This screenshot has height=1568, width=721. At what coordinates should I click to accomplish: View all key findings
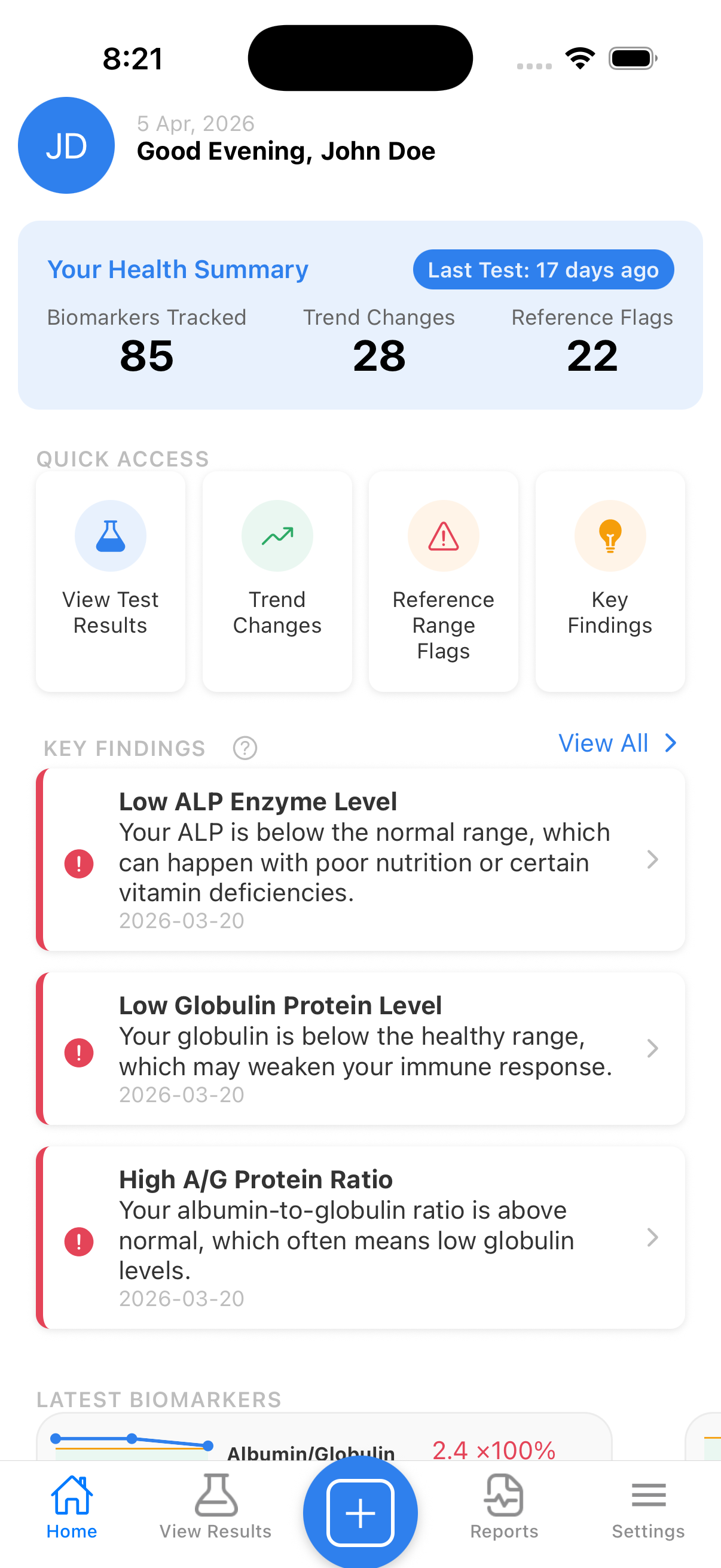point(617,743)
